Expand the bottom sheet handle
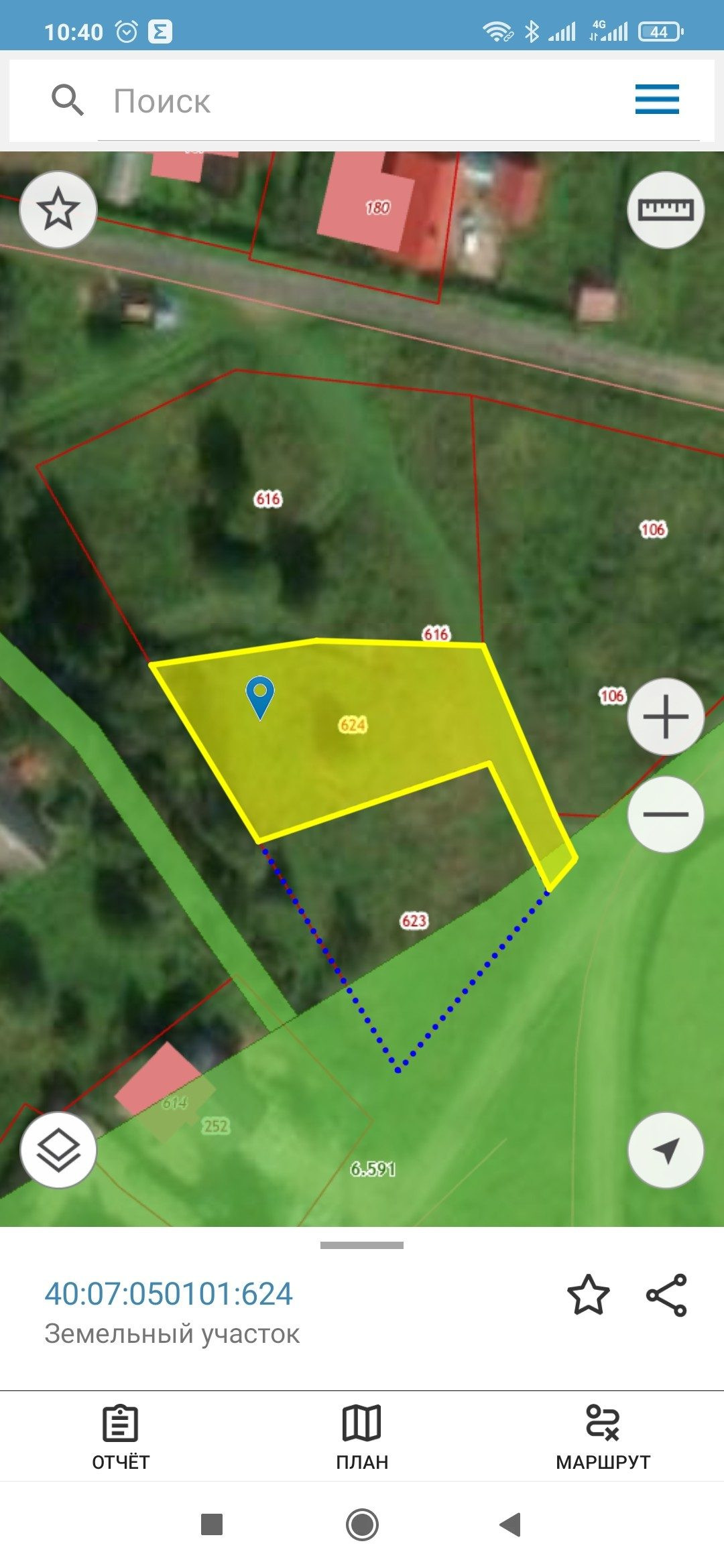The image size is (724, 1568). [x=362, y=1245]
